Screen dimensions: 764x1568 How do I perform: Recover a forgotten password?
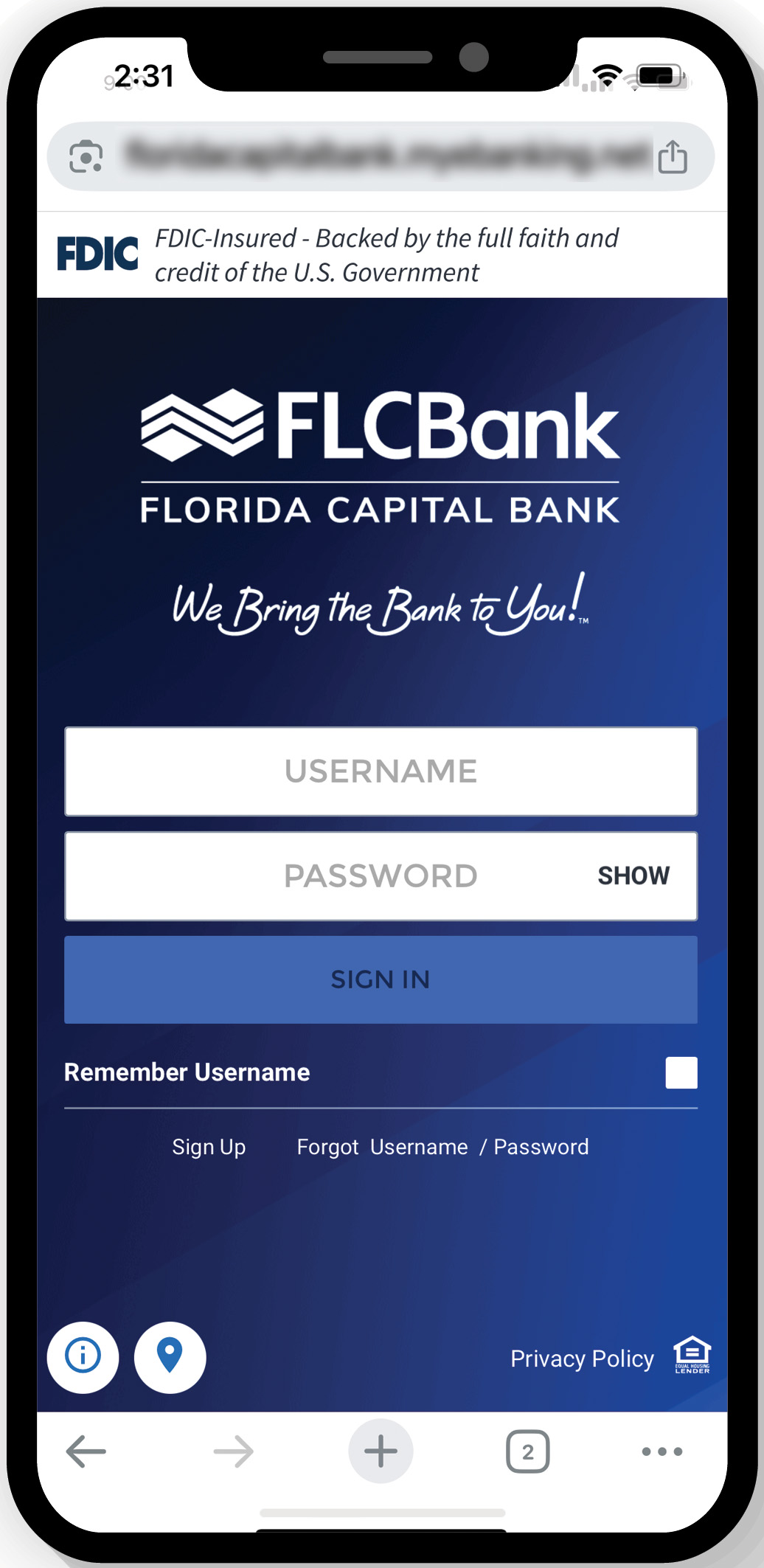(x=541, y=1147)
